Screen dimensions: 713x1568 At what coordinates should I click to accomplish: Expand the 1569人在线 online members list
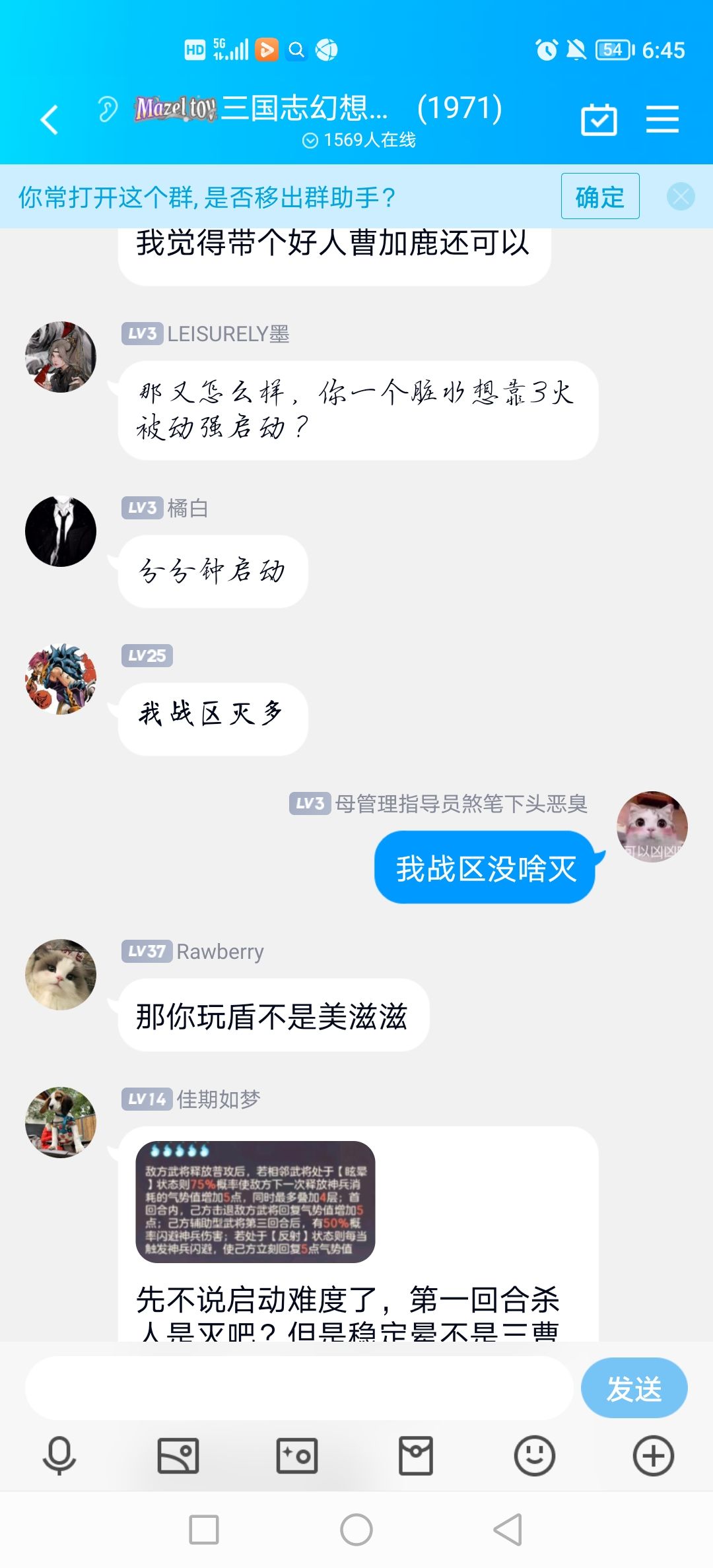[356, 140]
